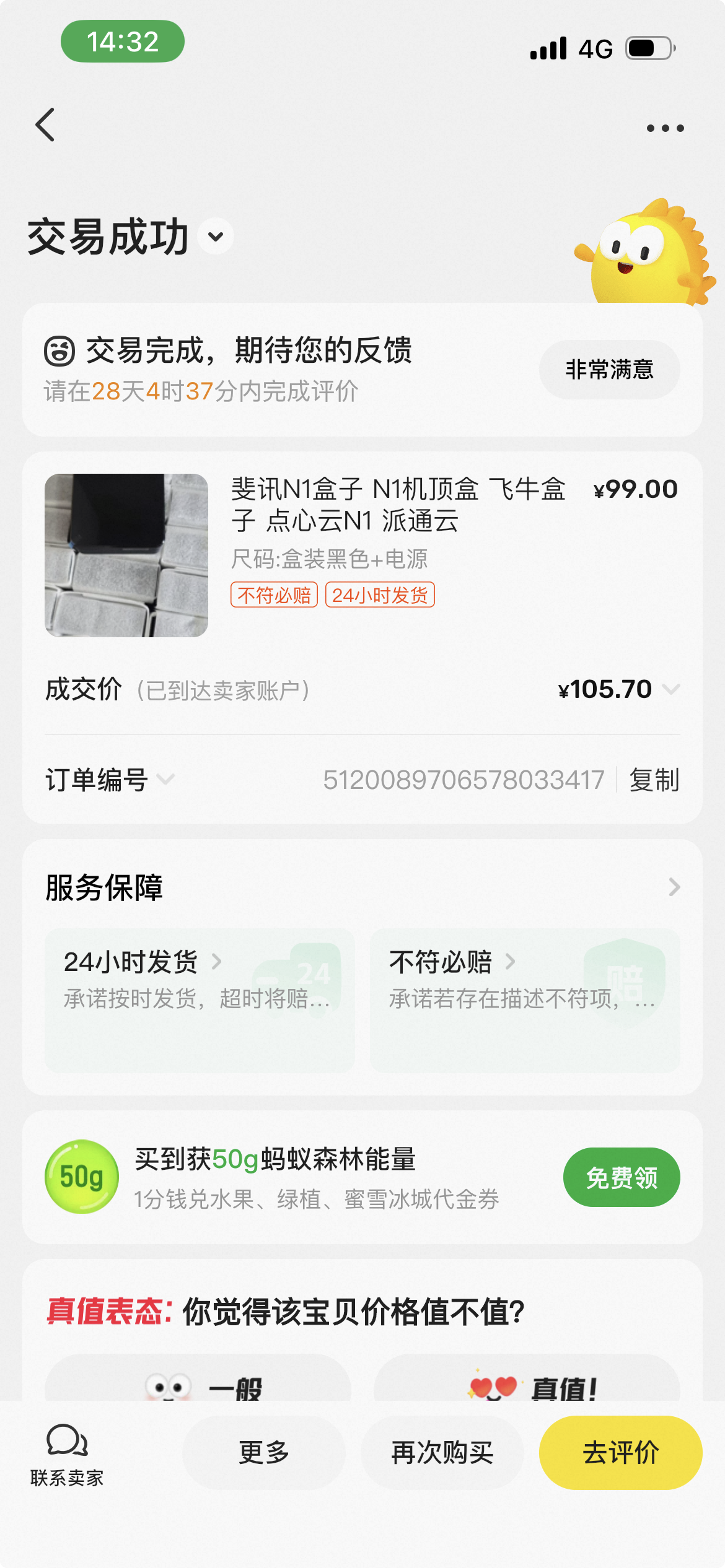Expand the 交易成功 status dropdown
Viewport: 725px width, 1568px height.
216,236
